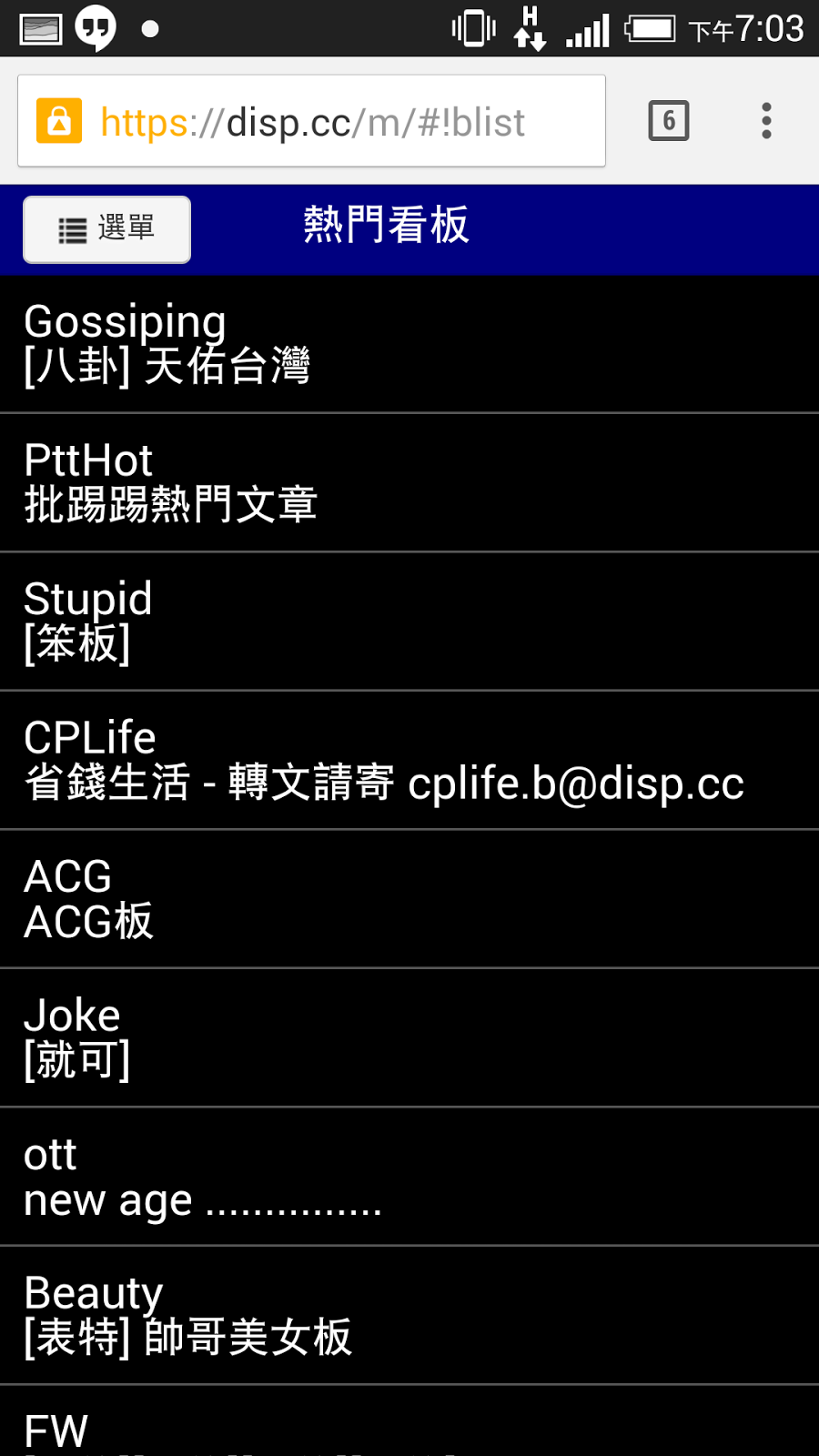This screenshot has width=819, height=1456.
Task: Open the CPLife board
Action: (409, 760)
